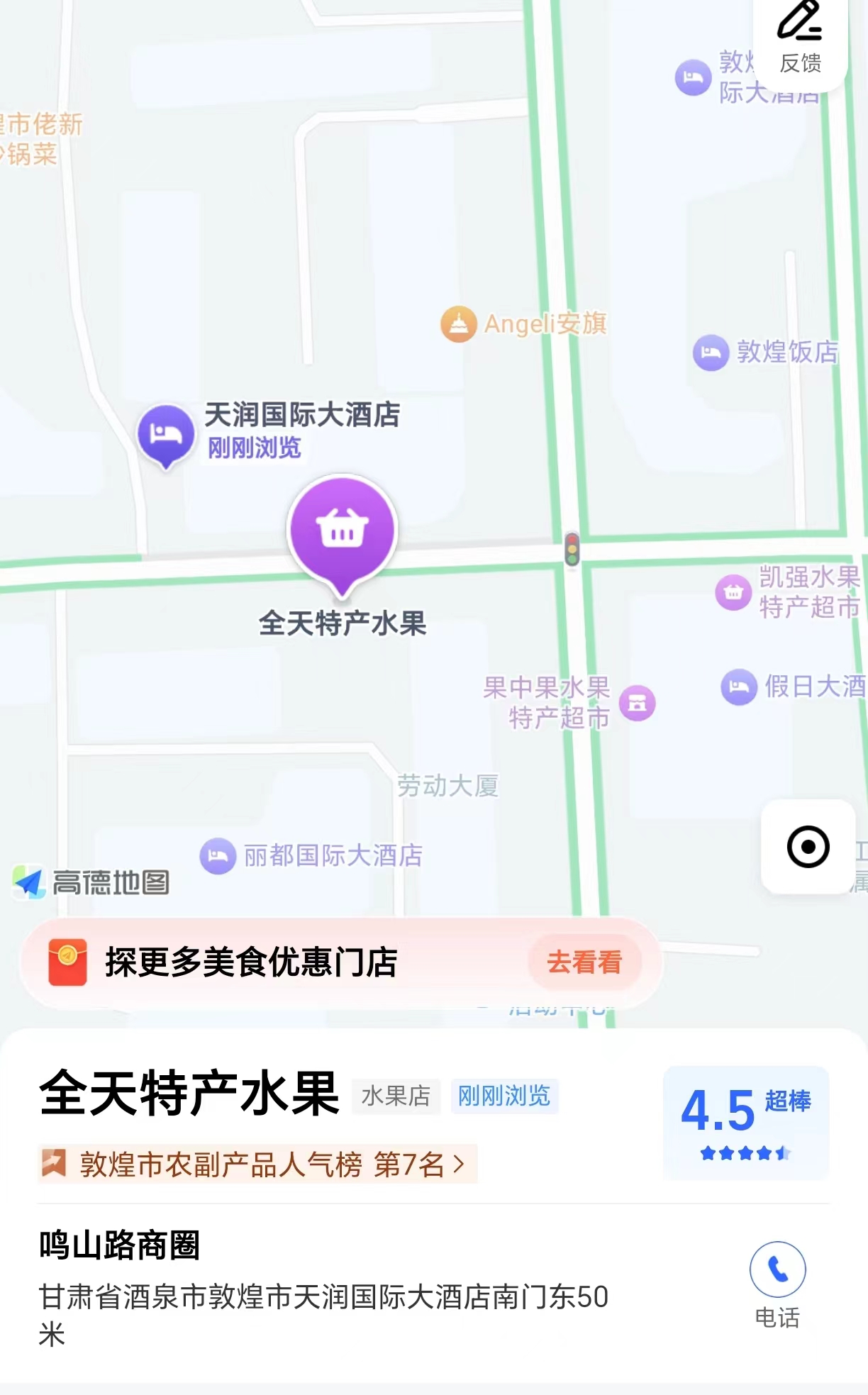Tap 去看看 on the food deals banner

584,962
